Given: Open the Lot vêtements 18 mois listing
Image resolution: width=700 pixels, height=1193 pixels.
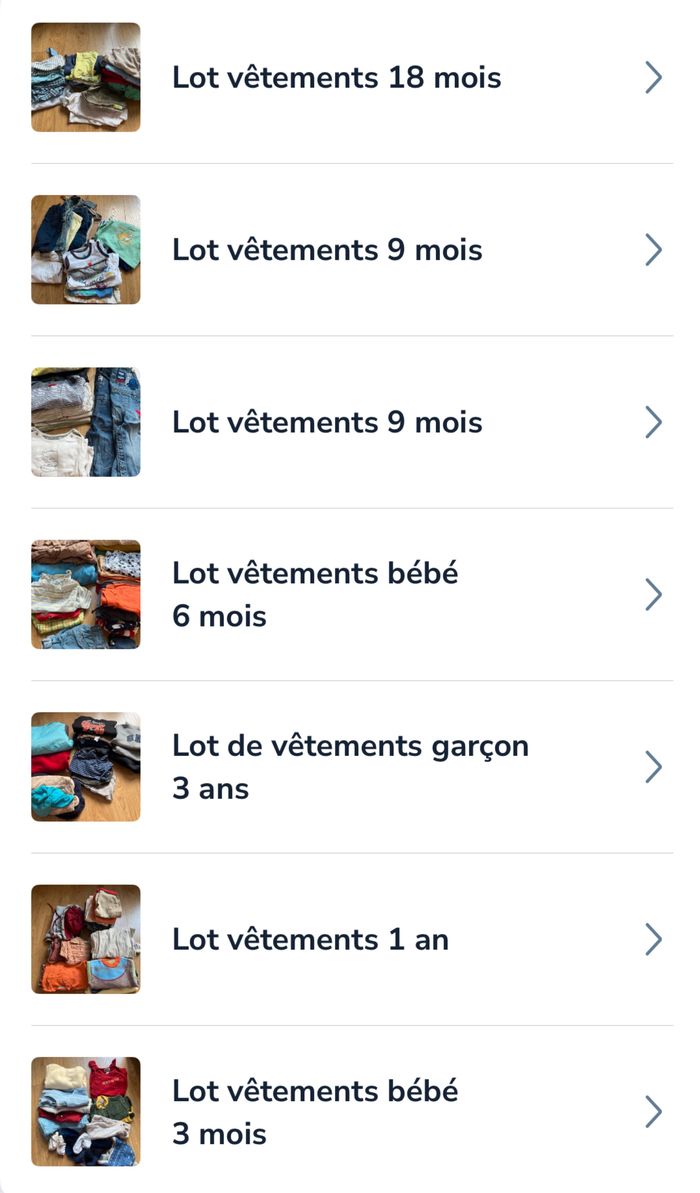Looking at the screenshot, I should (x=336, y=78).
